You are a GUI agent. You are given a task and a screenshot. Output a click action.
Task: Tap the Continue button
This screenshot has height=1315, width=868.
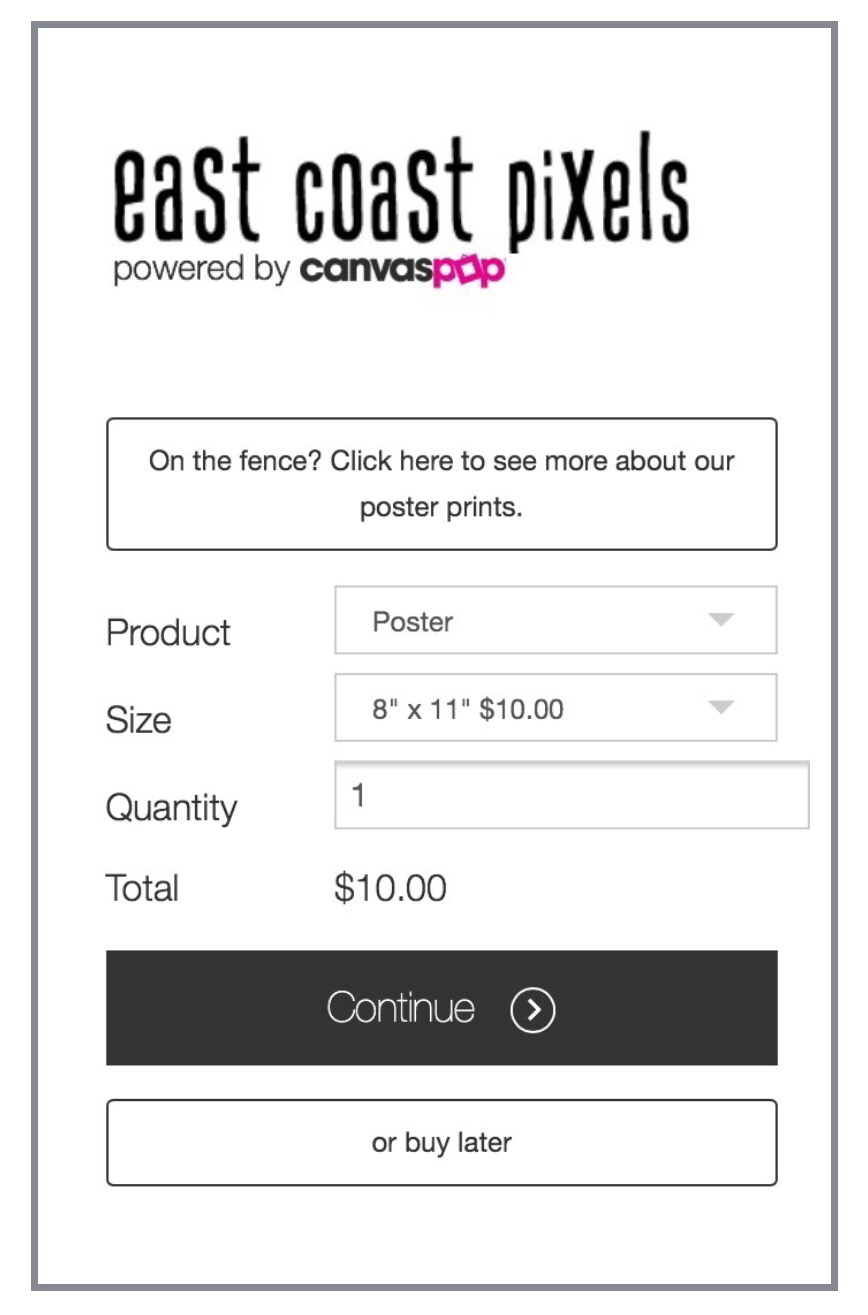pos(441,1008)
